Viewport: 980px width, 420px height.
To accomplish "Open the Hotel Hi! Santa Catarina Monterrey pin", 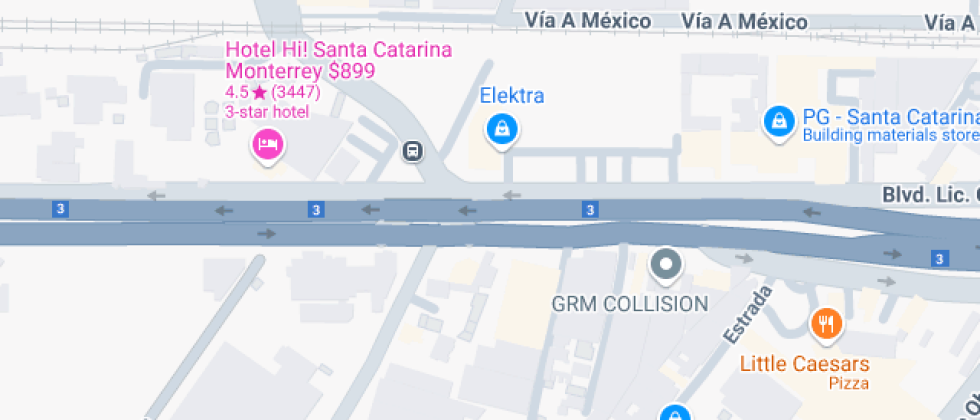I will click(x=267, y=145).
